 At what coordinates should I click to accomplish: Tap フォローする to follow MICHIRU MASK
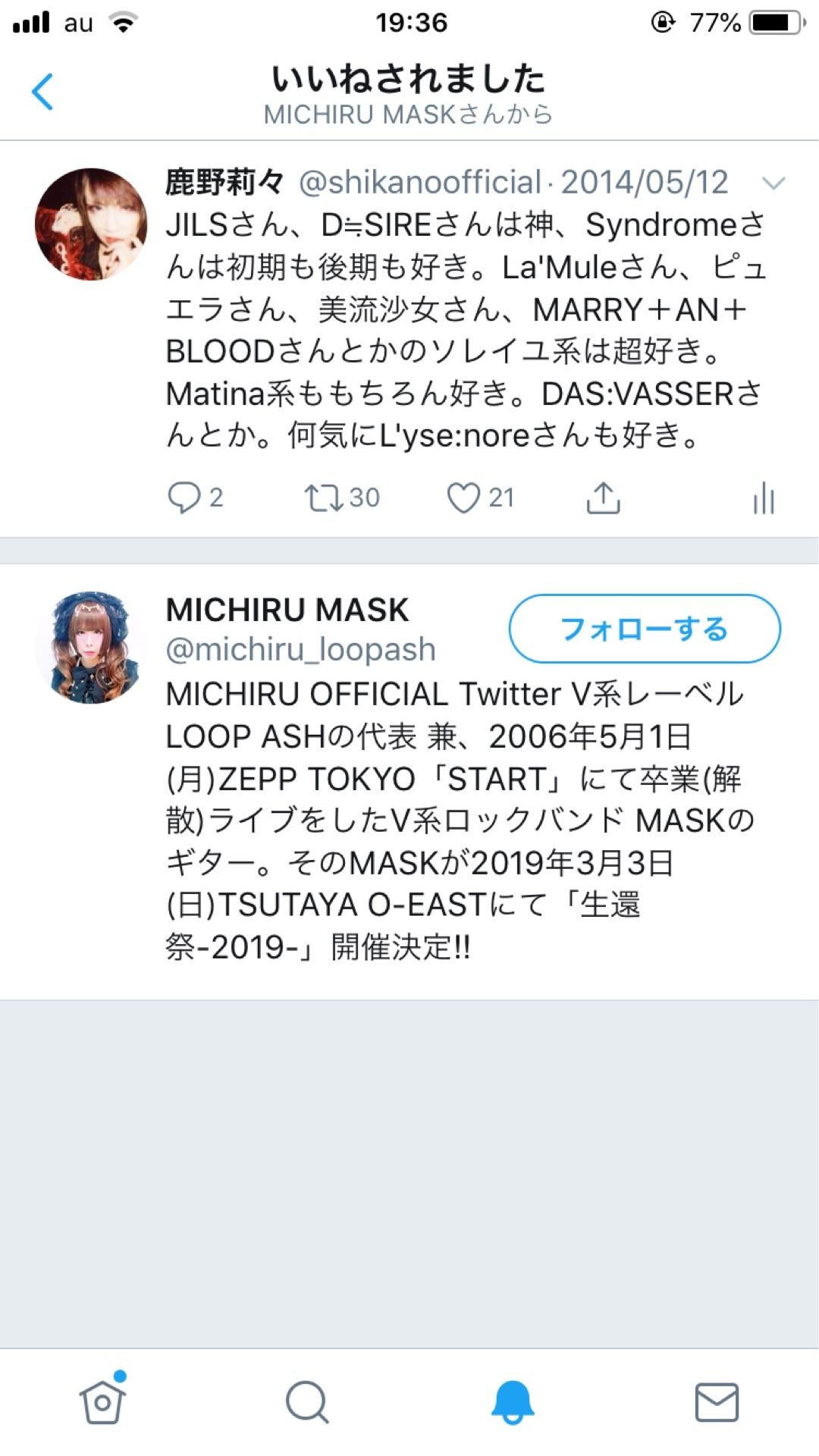pyautogui.click(x=645, y=629)
